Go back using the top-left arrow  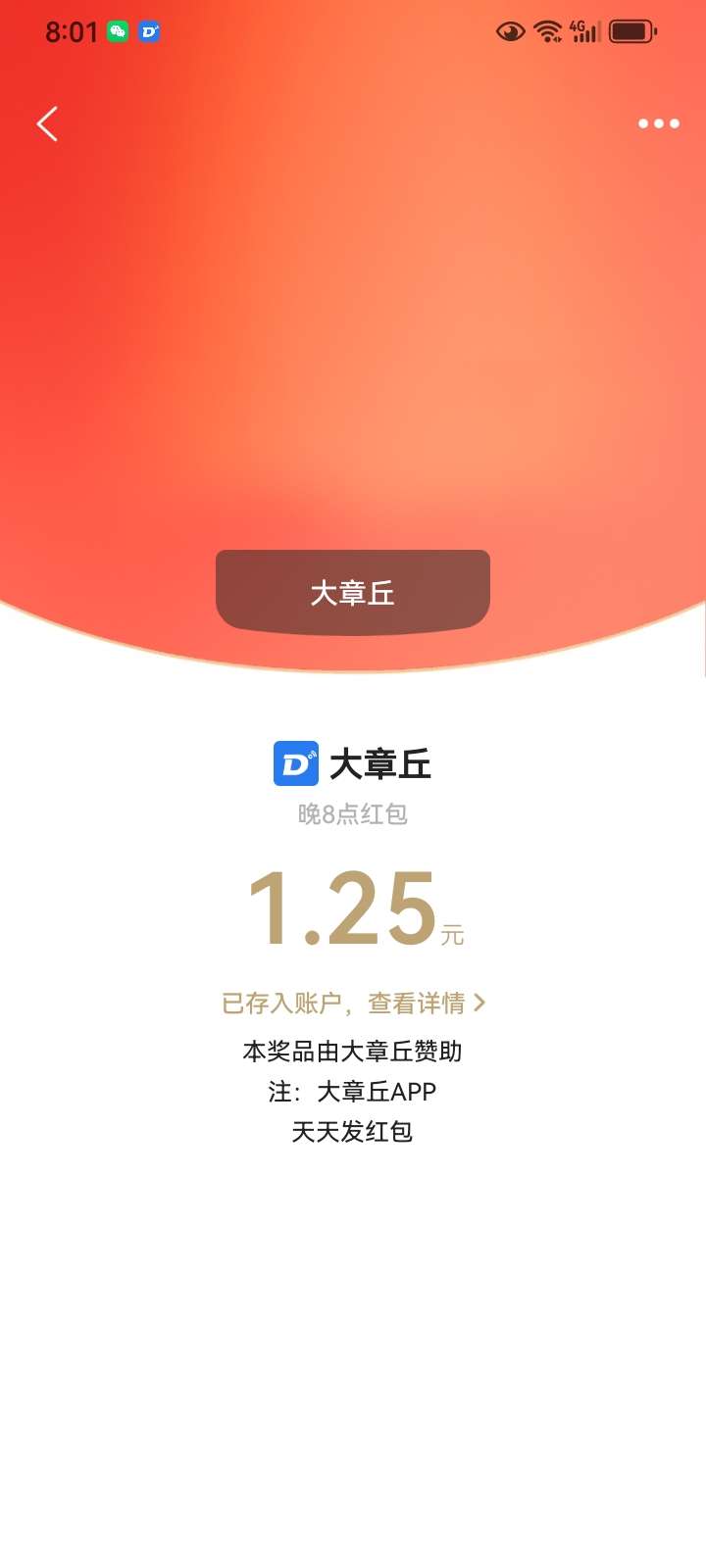[47, 124]
